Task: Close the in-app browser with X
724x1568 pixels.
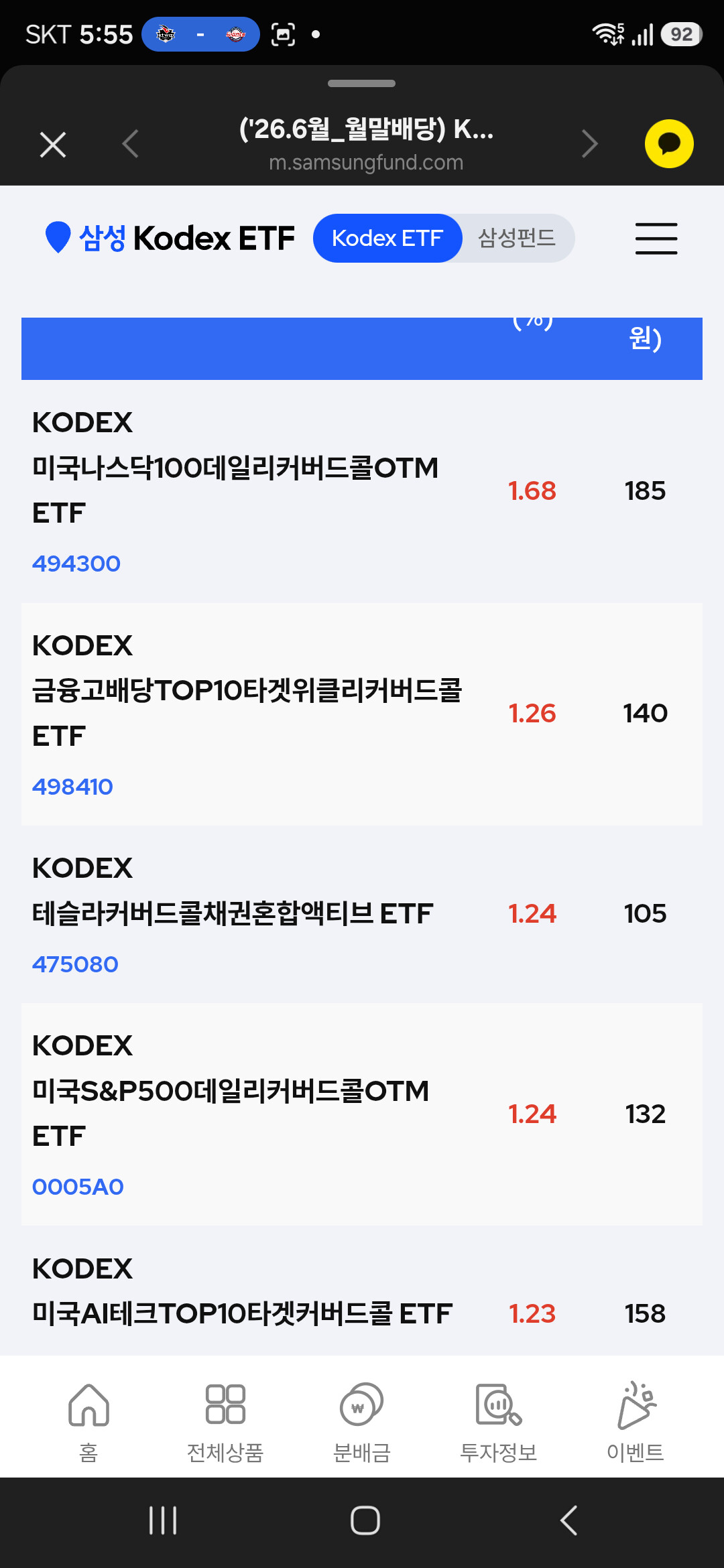Action: pyautogui.click(x=53, y=144)
